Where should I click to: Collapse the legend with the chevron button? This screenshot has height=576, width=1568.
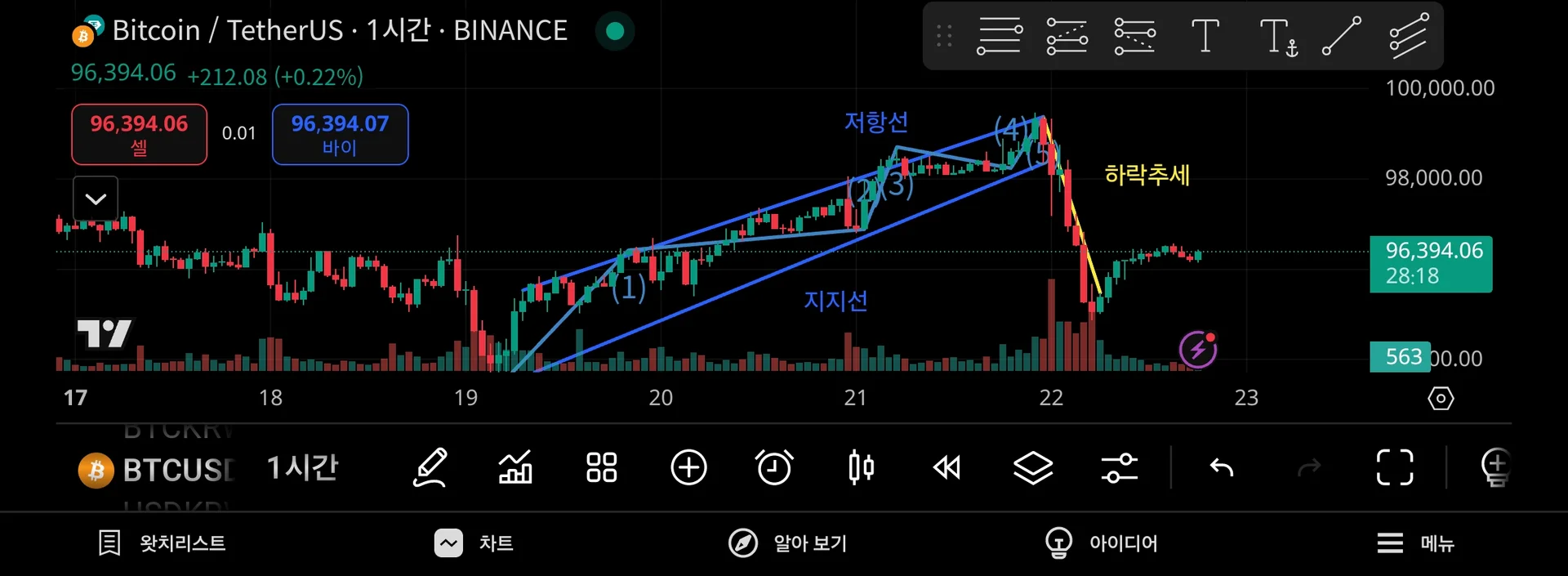[x=96, y=199]
